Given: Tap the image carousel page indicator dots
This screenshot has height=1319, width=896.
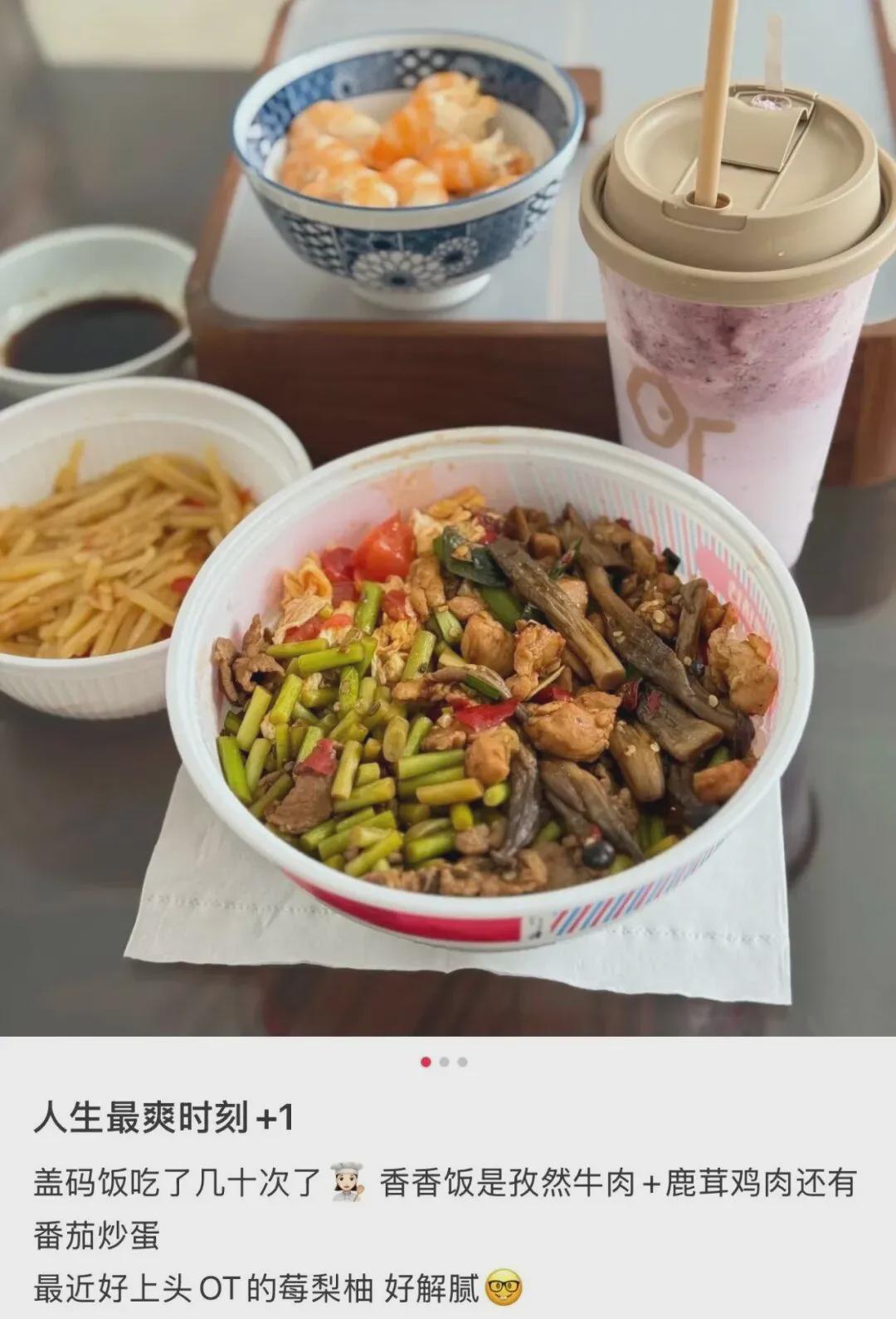Looking at the screenshot, I should click(x=444, y=1062).
